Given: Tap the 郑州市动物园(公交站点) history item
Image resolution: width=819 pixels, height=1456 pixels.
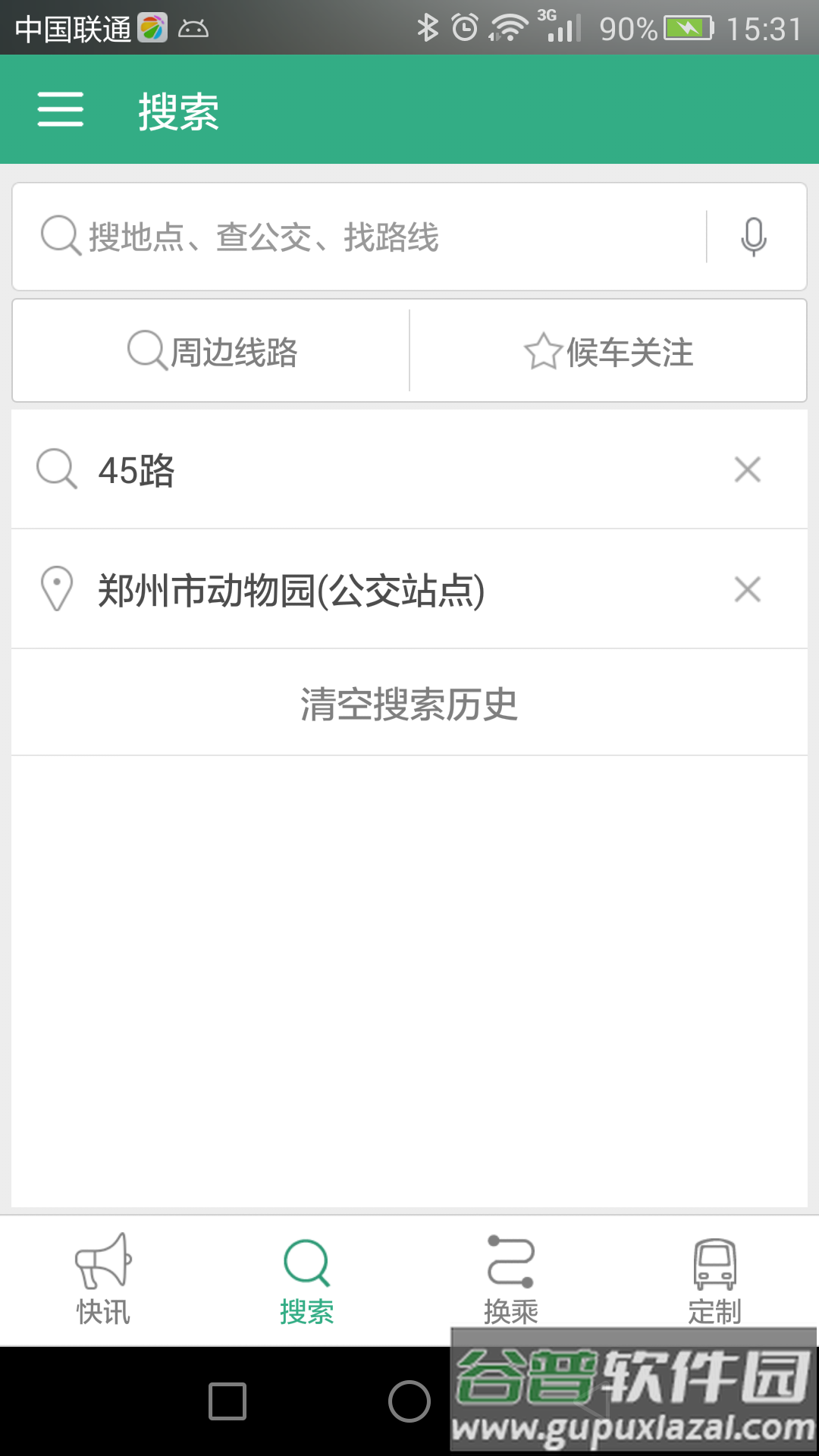Looking at the screenshot, I should coord(303,590).
